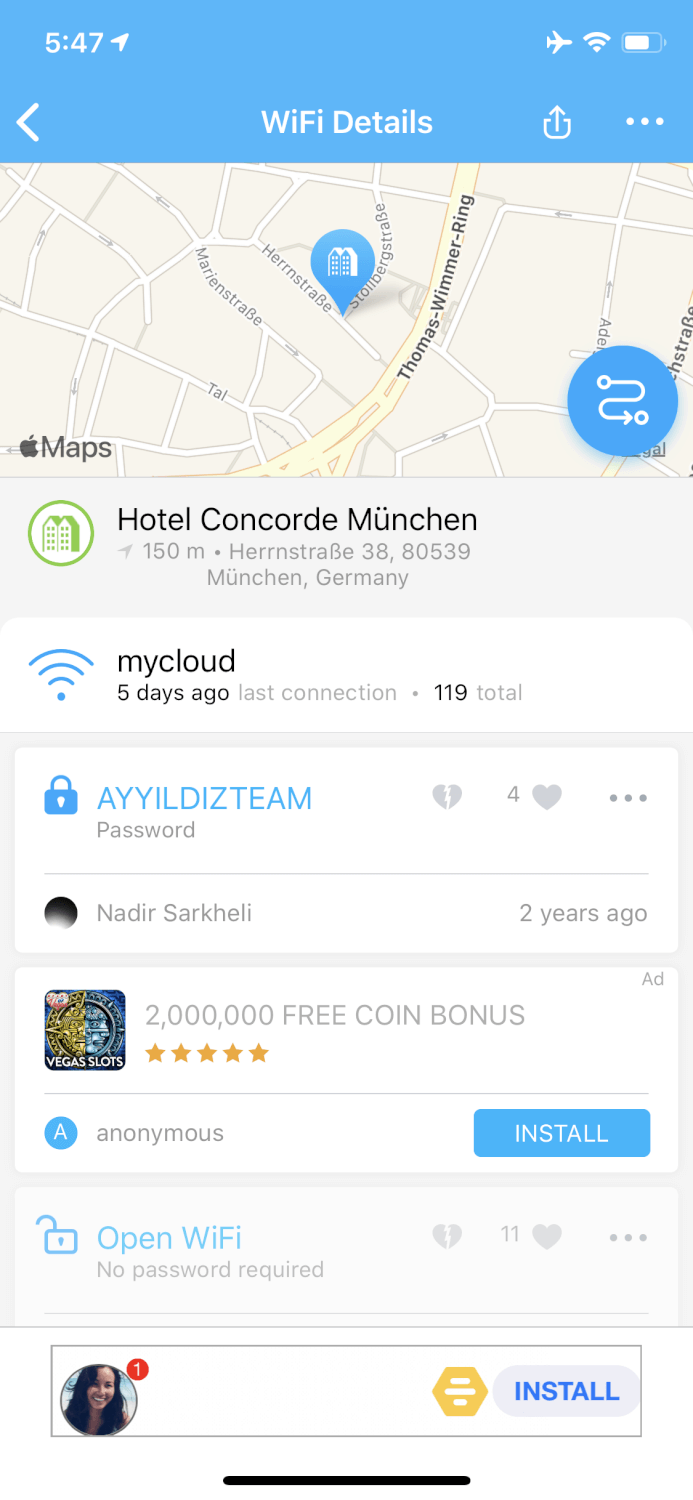This screenshot has height=1500, width=693.
Task: Open Hotel Concorde München venue details
Action: pos(297,520)
